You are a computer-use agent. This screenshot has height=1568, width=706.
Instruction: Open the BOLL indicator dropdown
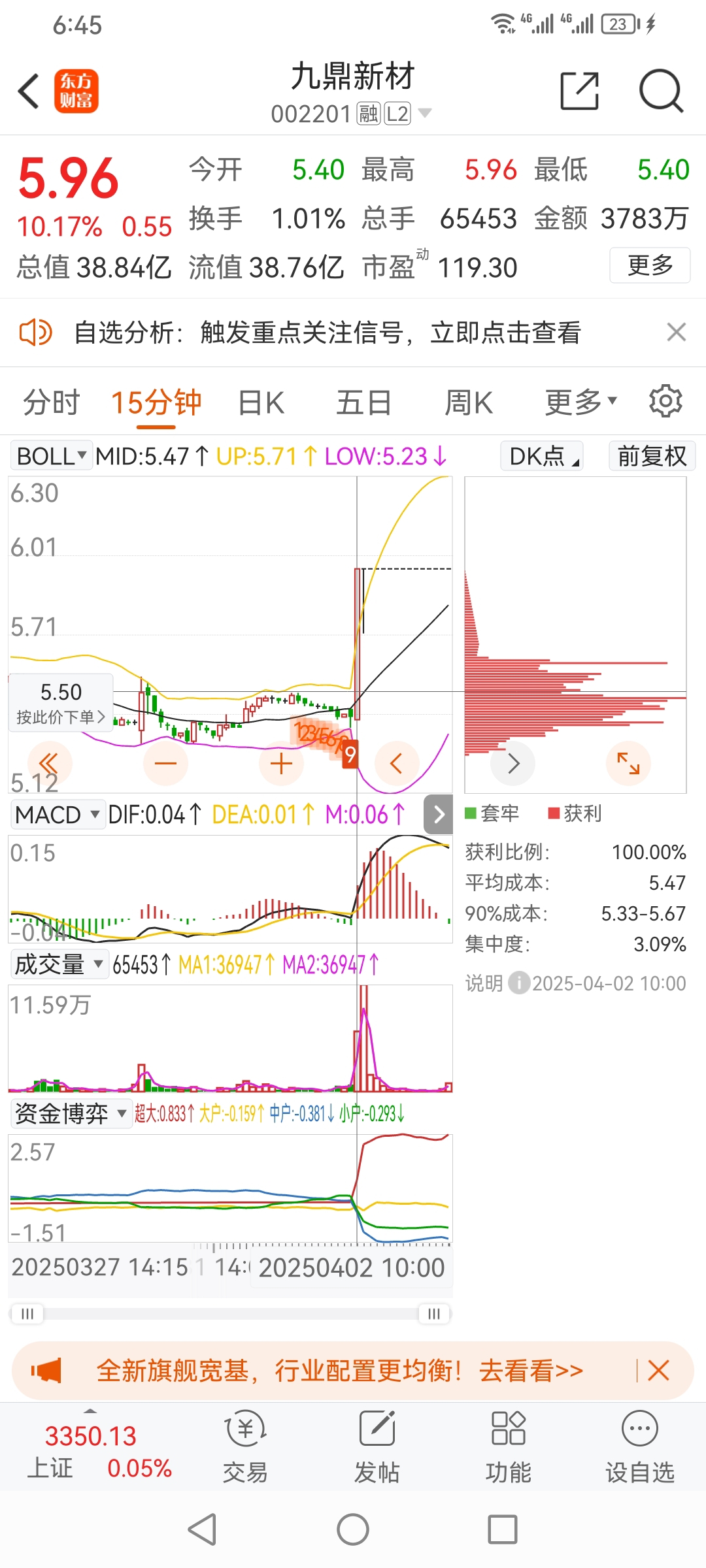51,455
